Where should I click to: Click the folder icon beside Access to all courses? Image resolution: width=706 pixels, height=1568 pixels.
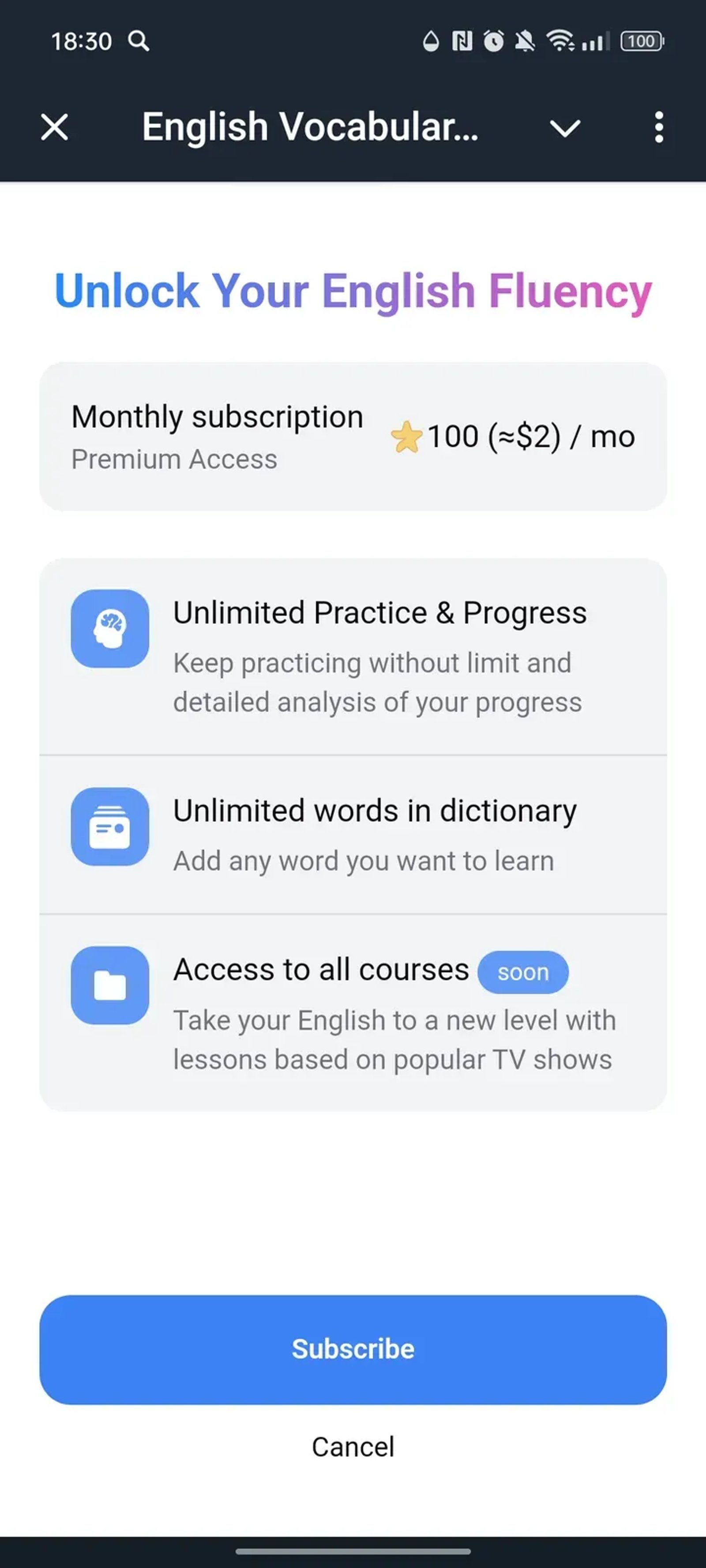(x=109, y=986)
